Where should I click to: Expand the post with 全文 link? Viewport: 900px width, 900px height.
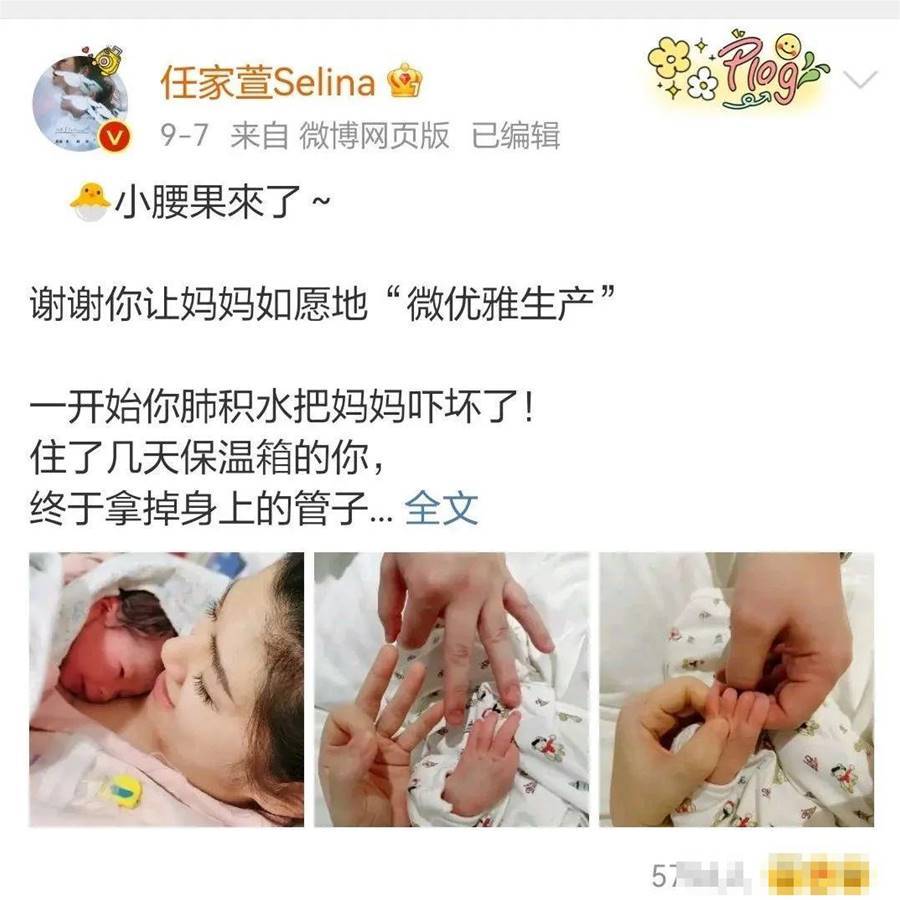[x=441, y=509]
